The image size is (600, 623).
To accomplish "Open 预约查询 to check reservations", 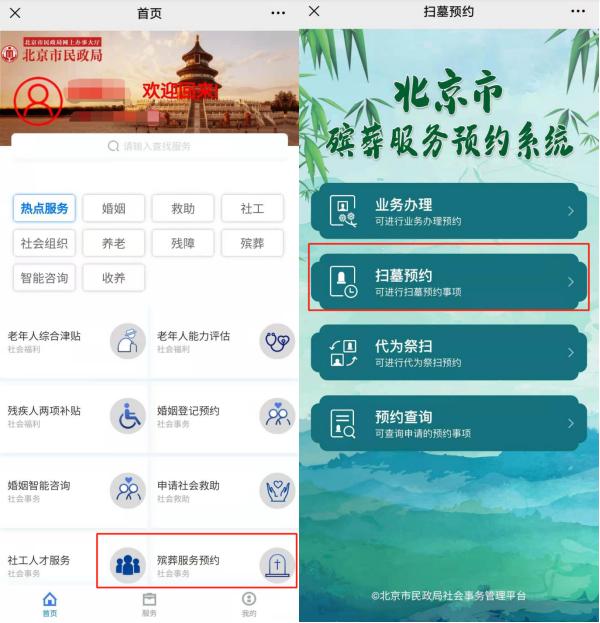I will tap(446, 423).
